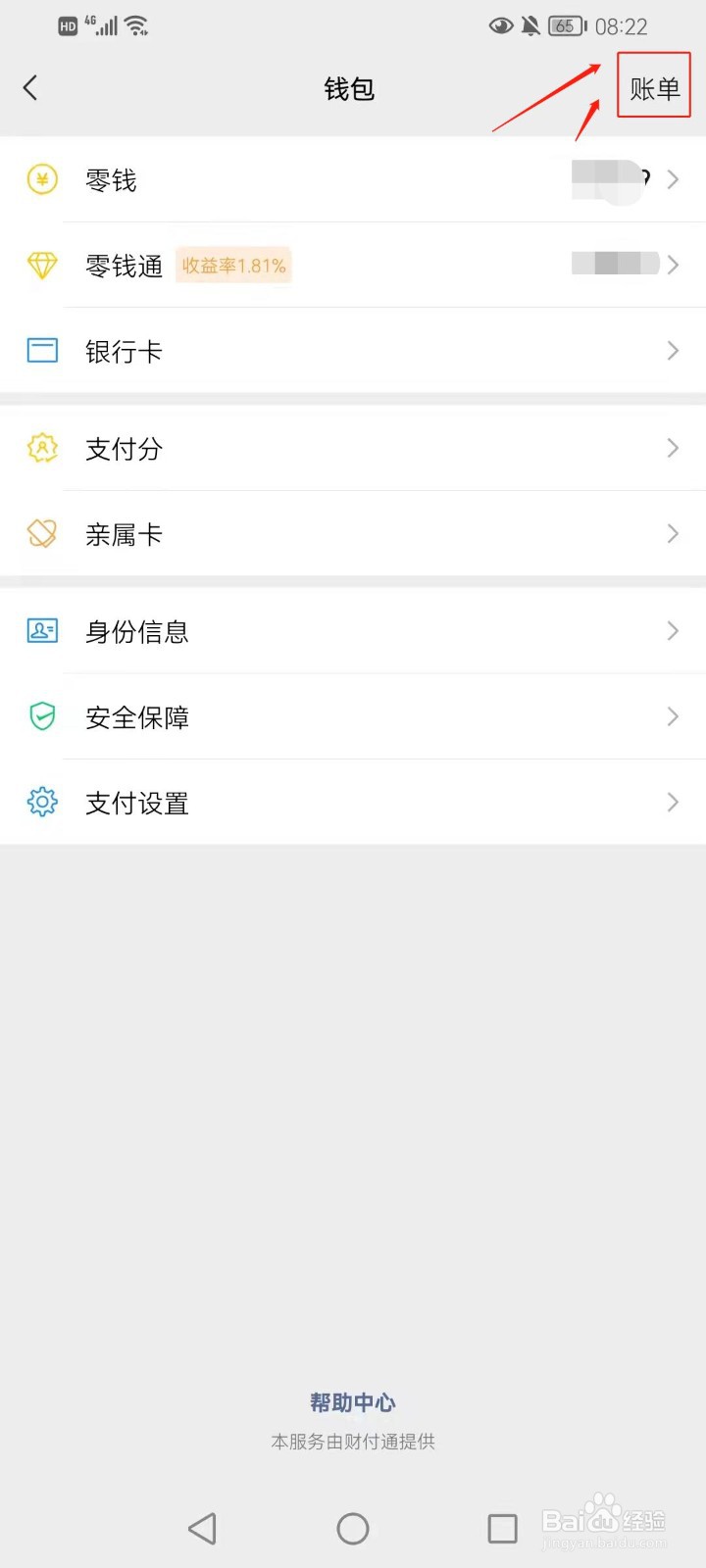Tap the system back button
Viewport: 706px width, 1568px height.
tap(202, 1528)
